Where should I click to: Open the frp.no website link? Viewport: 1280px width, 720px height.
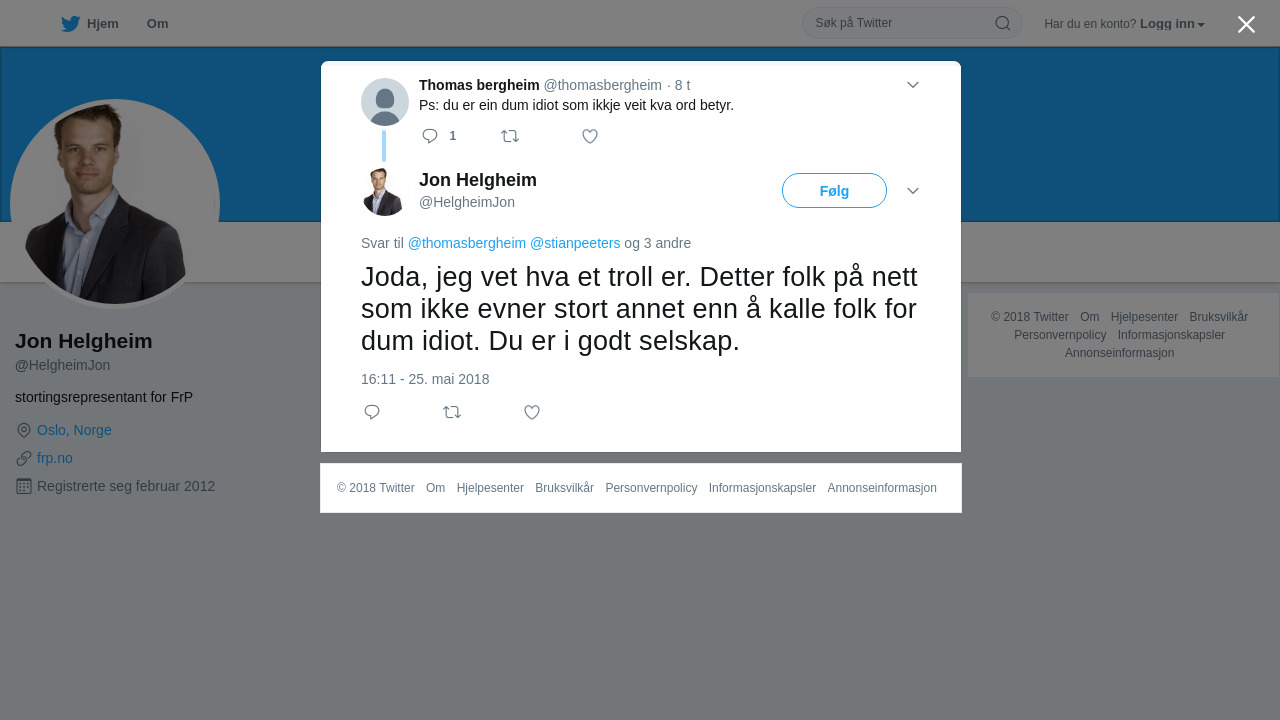coord(55,458)
